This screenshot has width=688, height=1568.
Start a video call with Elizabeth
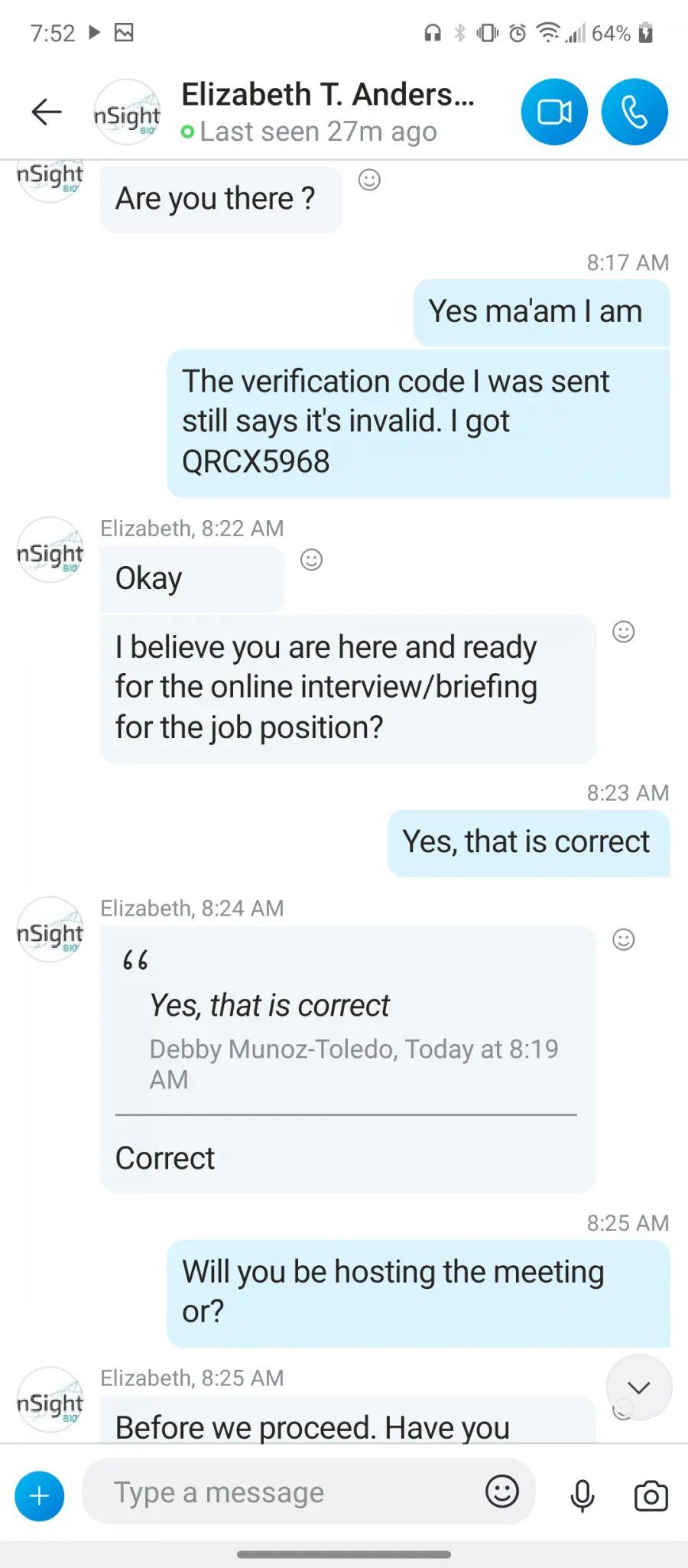pos(554,112)
